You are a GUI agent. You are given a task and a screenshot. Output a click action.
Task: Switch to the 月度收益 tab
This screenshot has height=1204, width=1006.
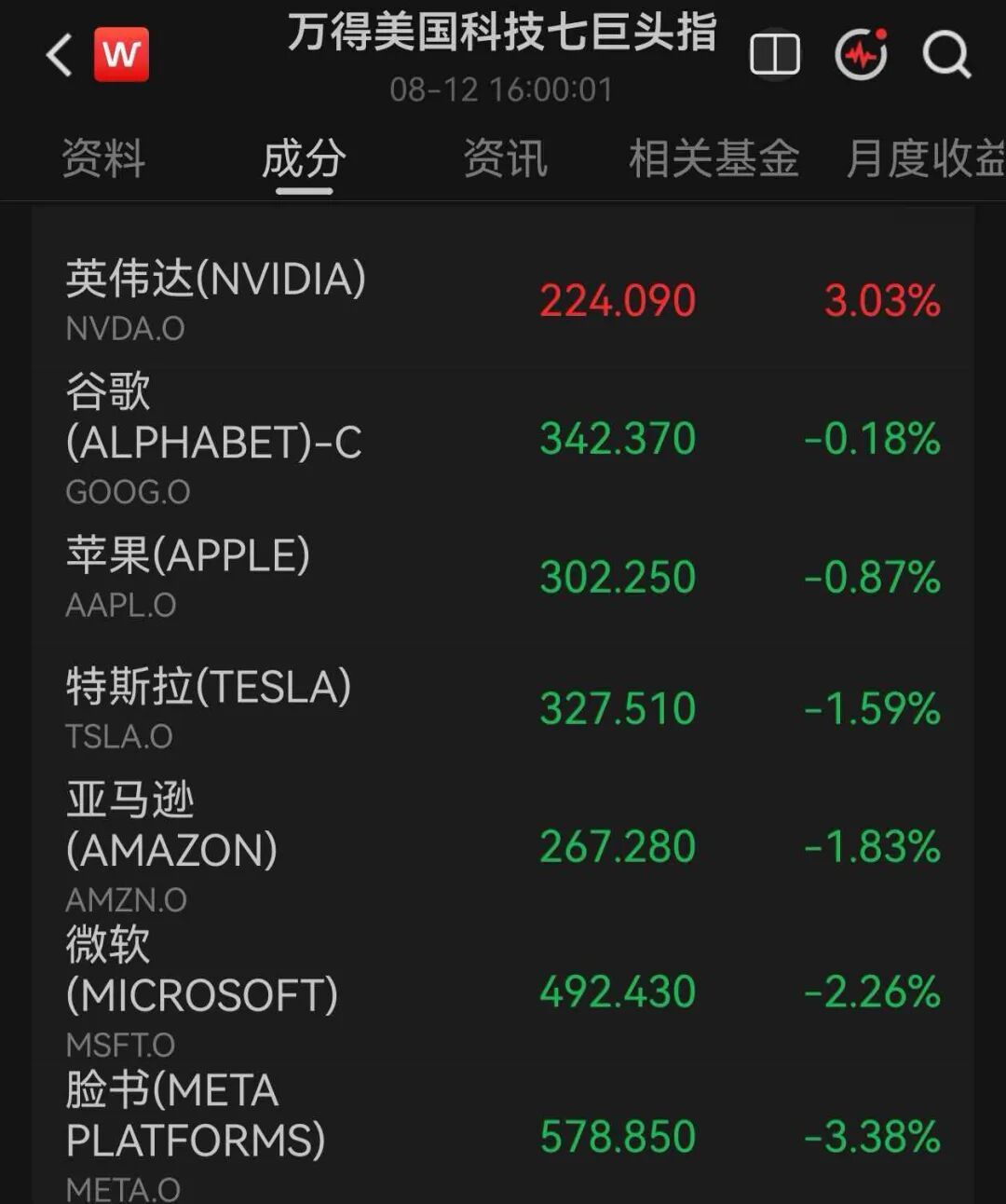[x=925, y=158]
